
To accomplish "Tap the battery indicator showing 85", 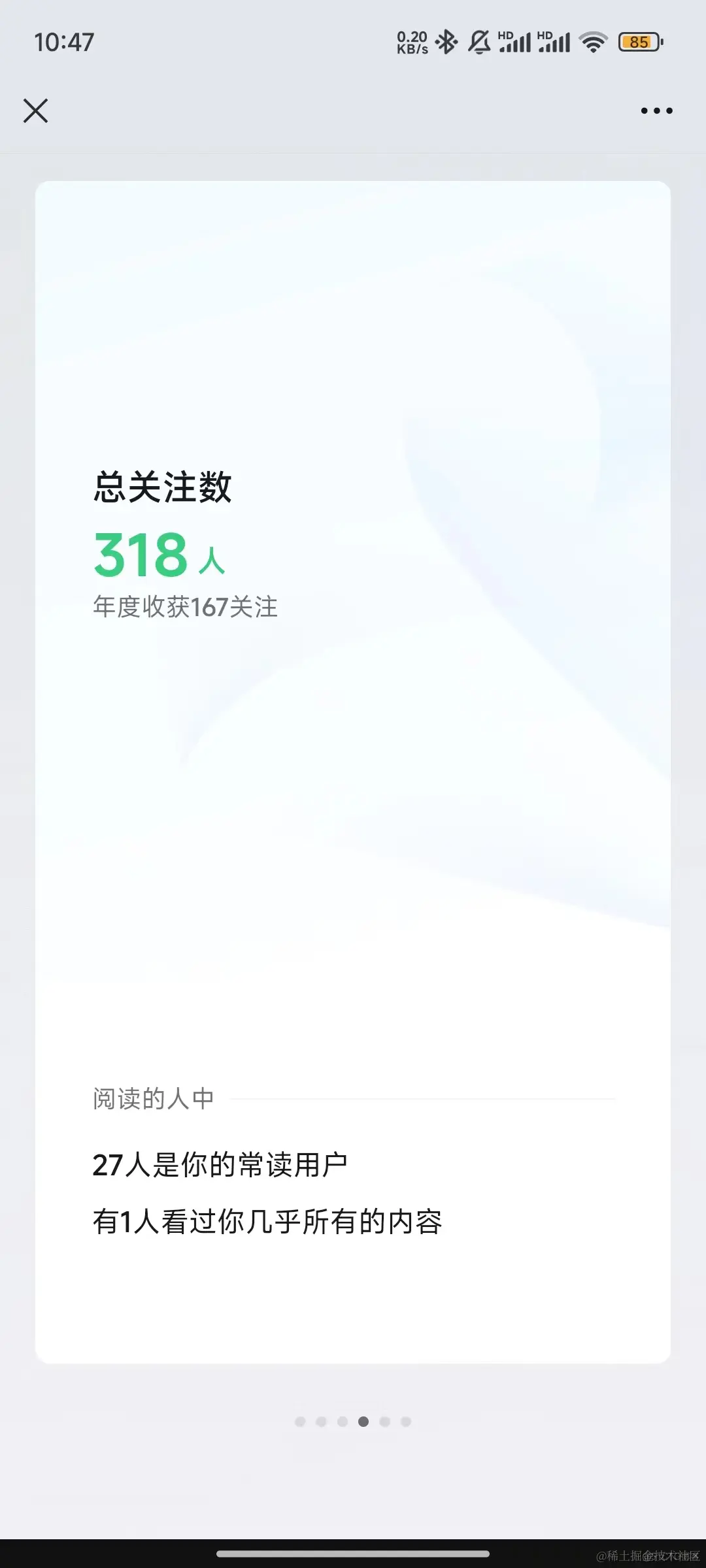I will click(637, 42).
